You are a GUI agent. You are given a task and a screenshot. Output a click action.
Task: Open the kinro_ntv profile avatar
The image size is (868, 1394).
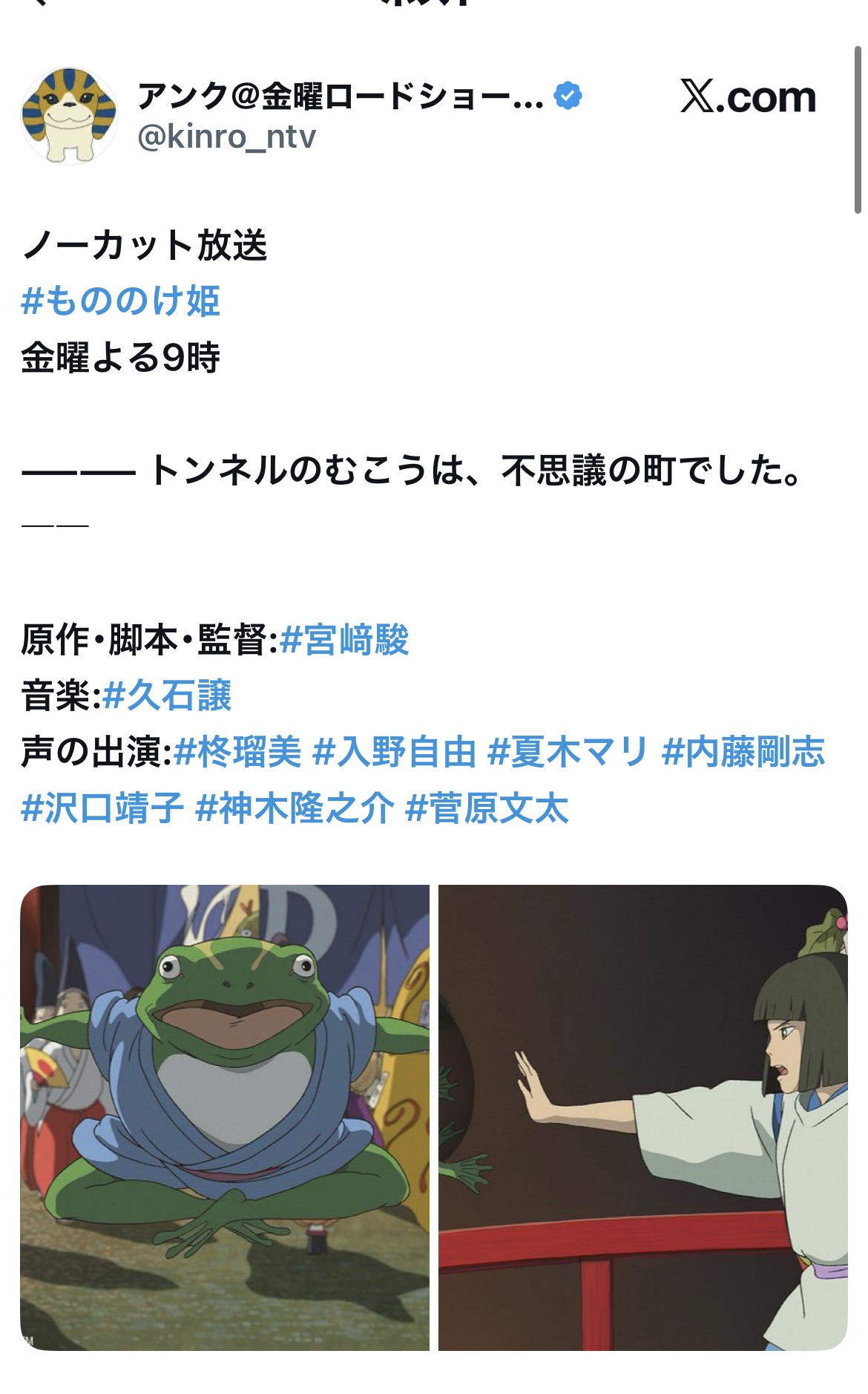pos(69,116)
